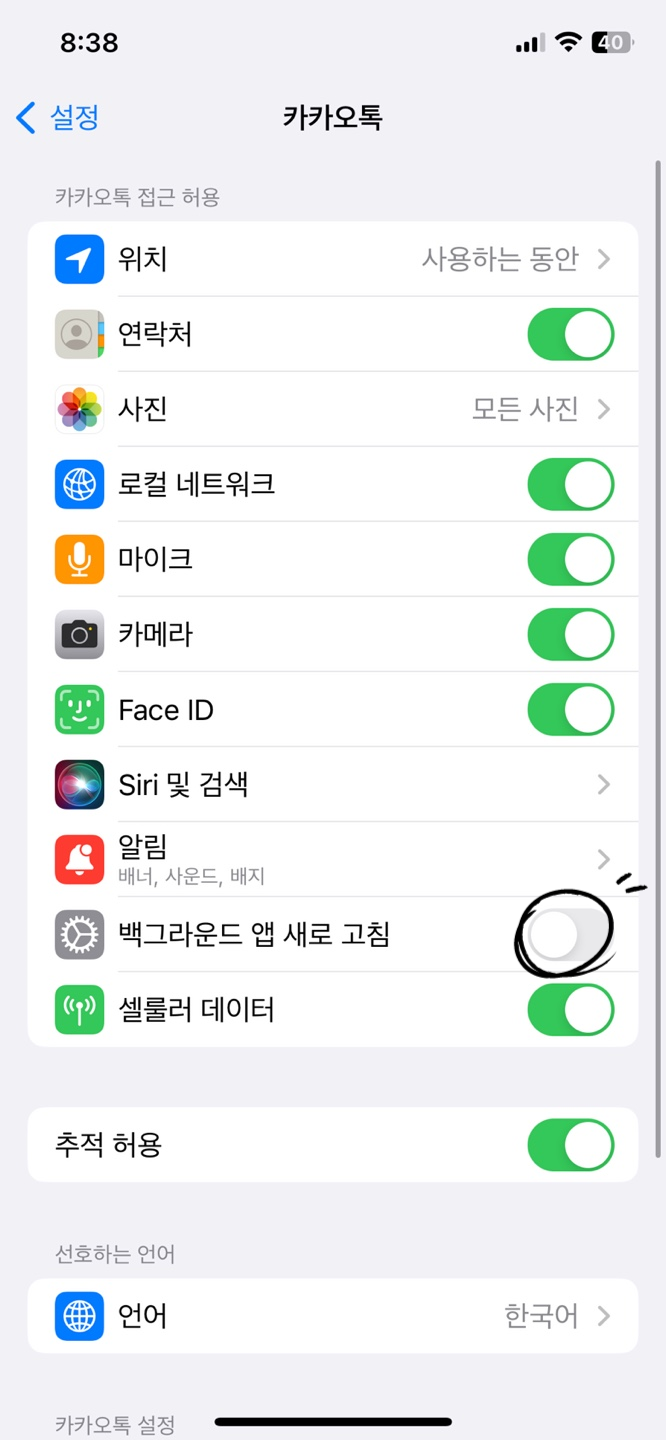Disable 로컬 네트워크 access
This screenshot has height=1440, width=666.
tap(570, 484)
